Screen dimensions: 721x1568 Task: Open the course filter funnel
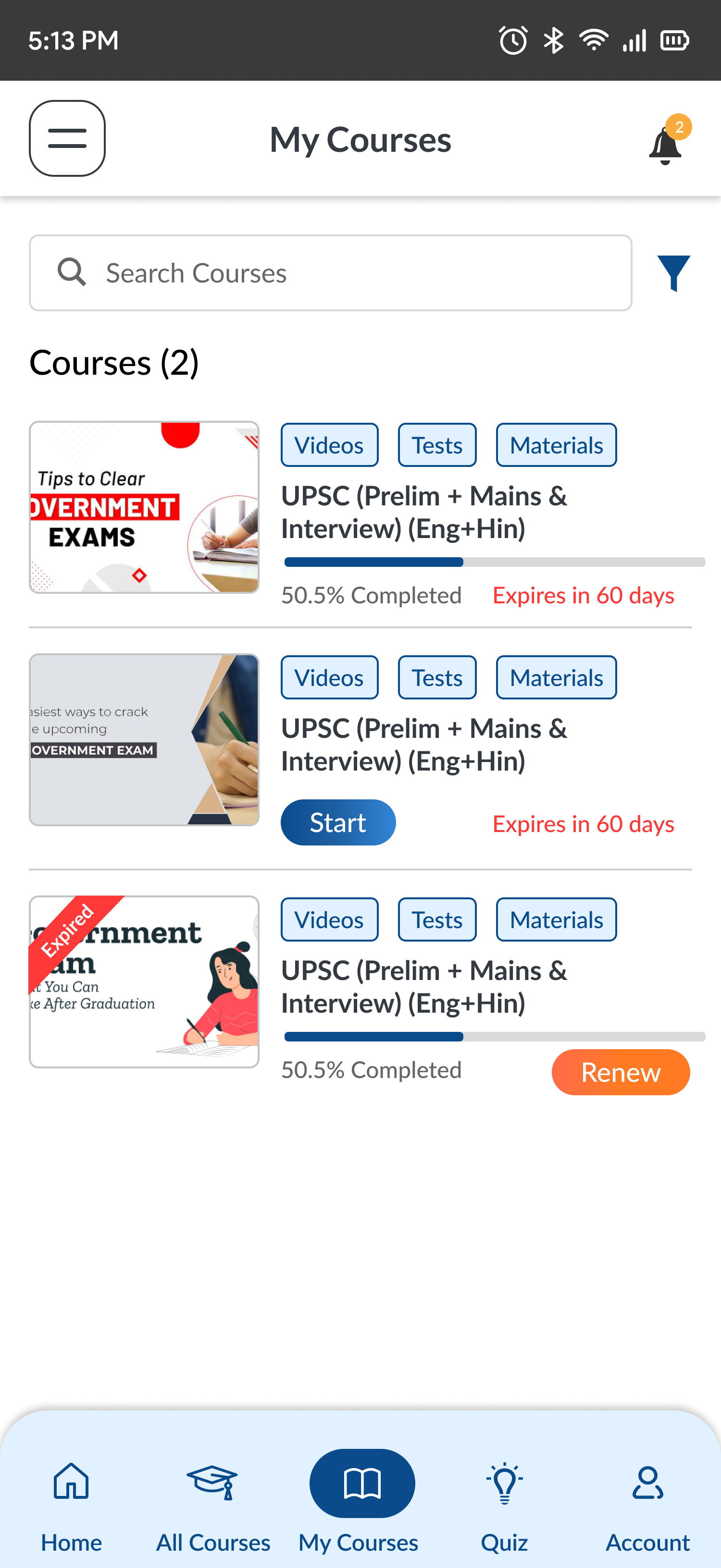click(x=673, y=273)
